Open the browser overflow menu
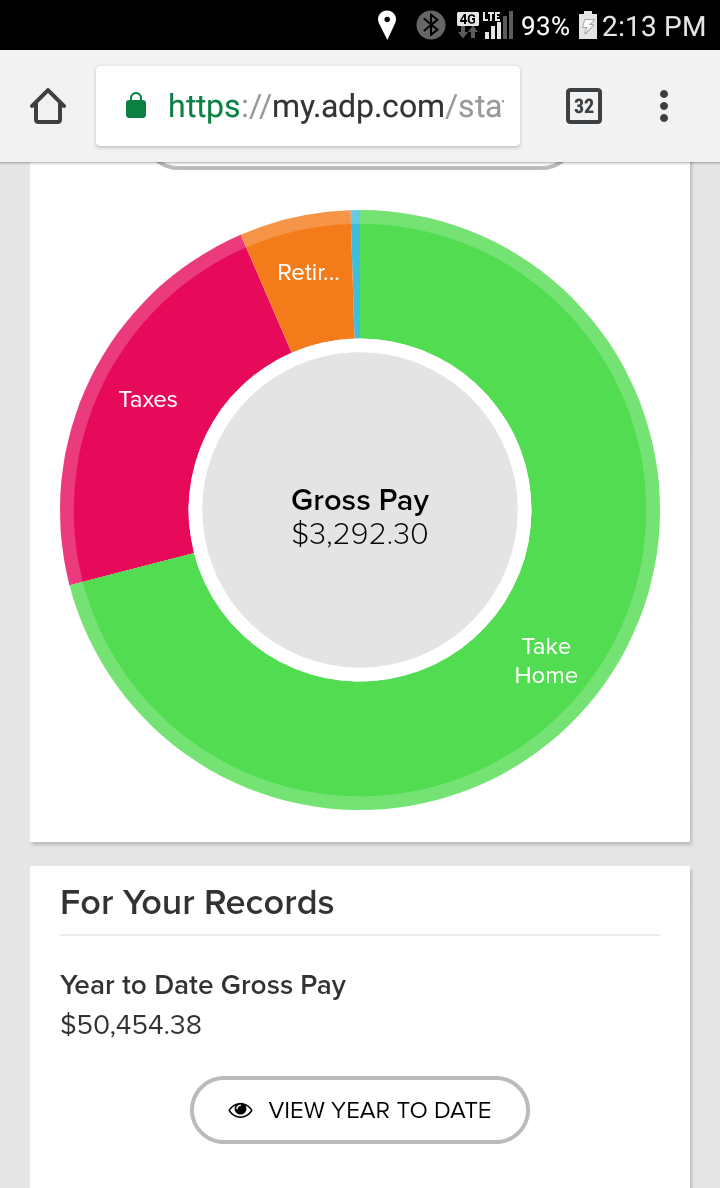 click(x=664, y=106)
